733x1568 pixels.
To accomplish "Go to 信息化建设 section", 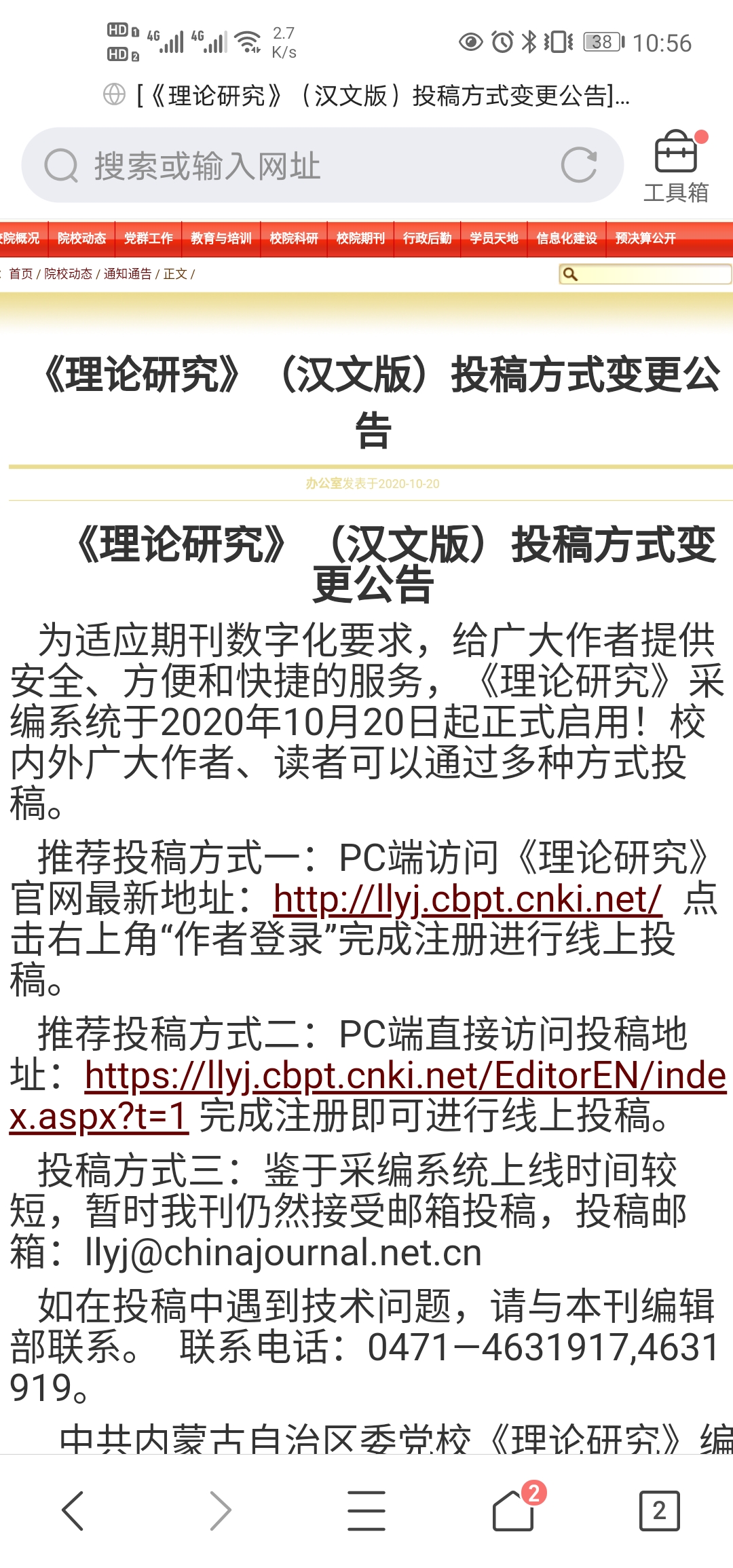I will (x=566, y=238).
